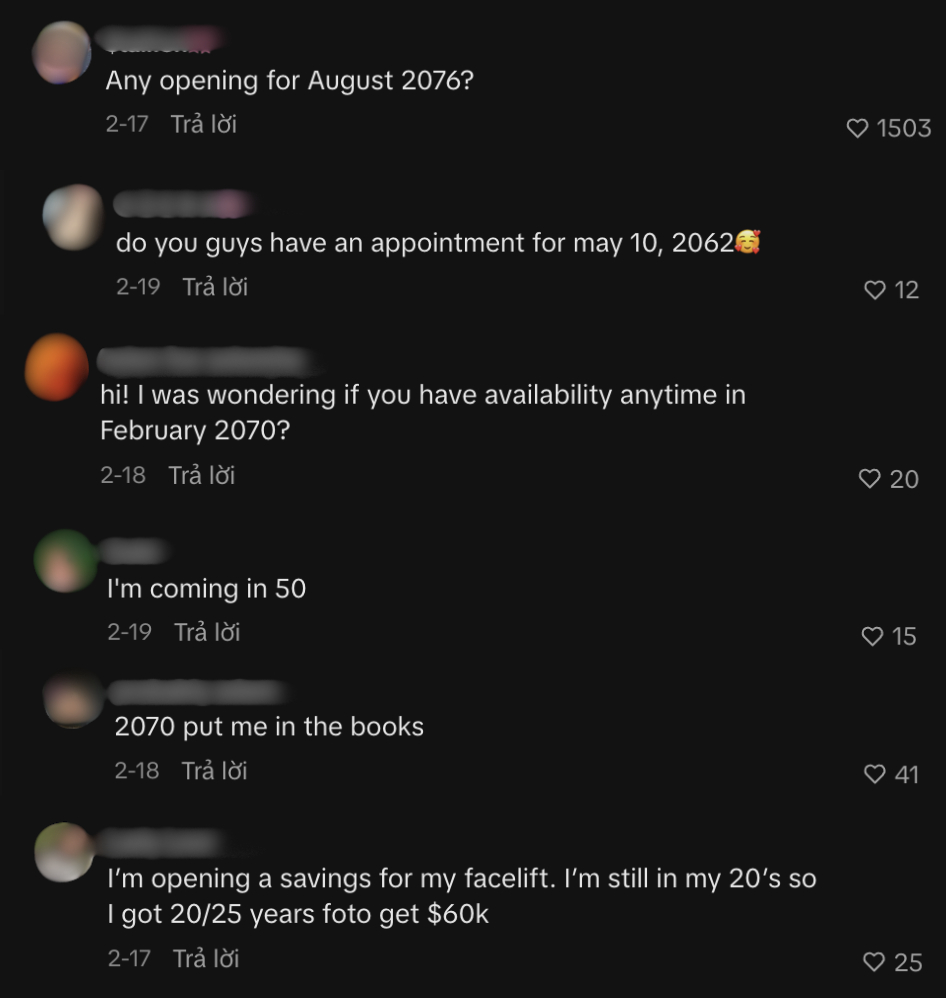Reply to the August 2076 comment
Viewport: 946px width, 998px height.
point(203,125)
